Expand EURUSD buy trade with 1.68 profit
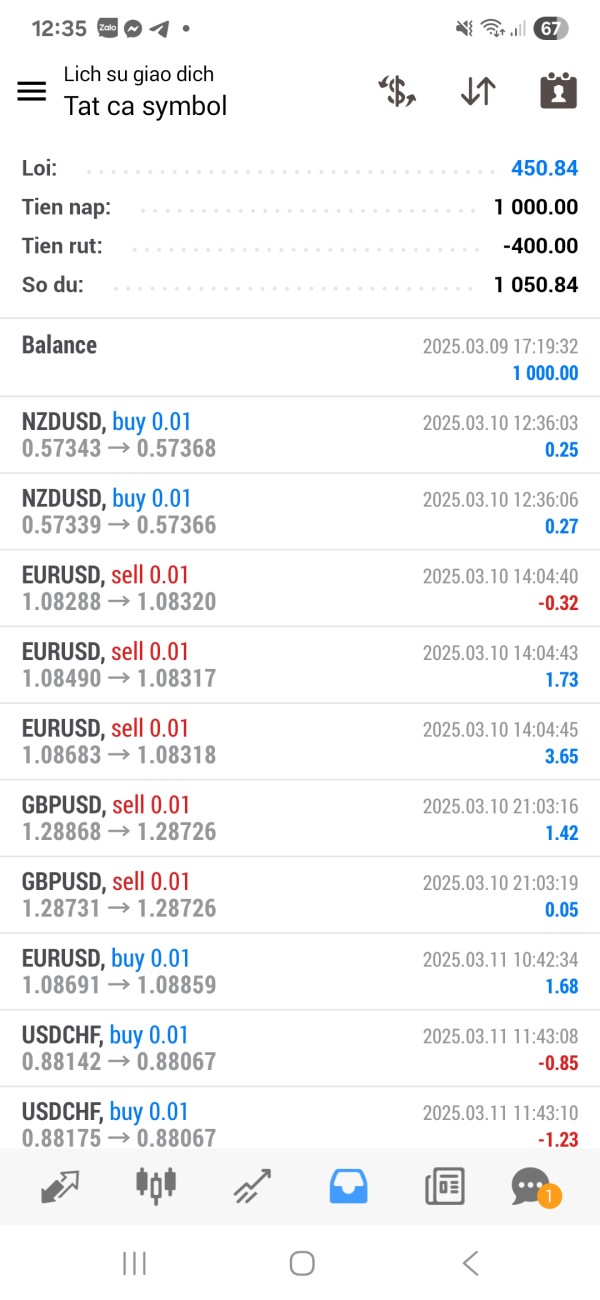Image resolution: width=600 pixels, height=1300 pixels. [300, 971]
